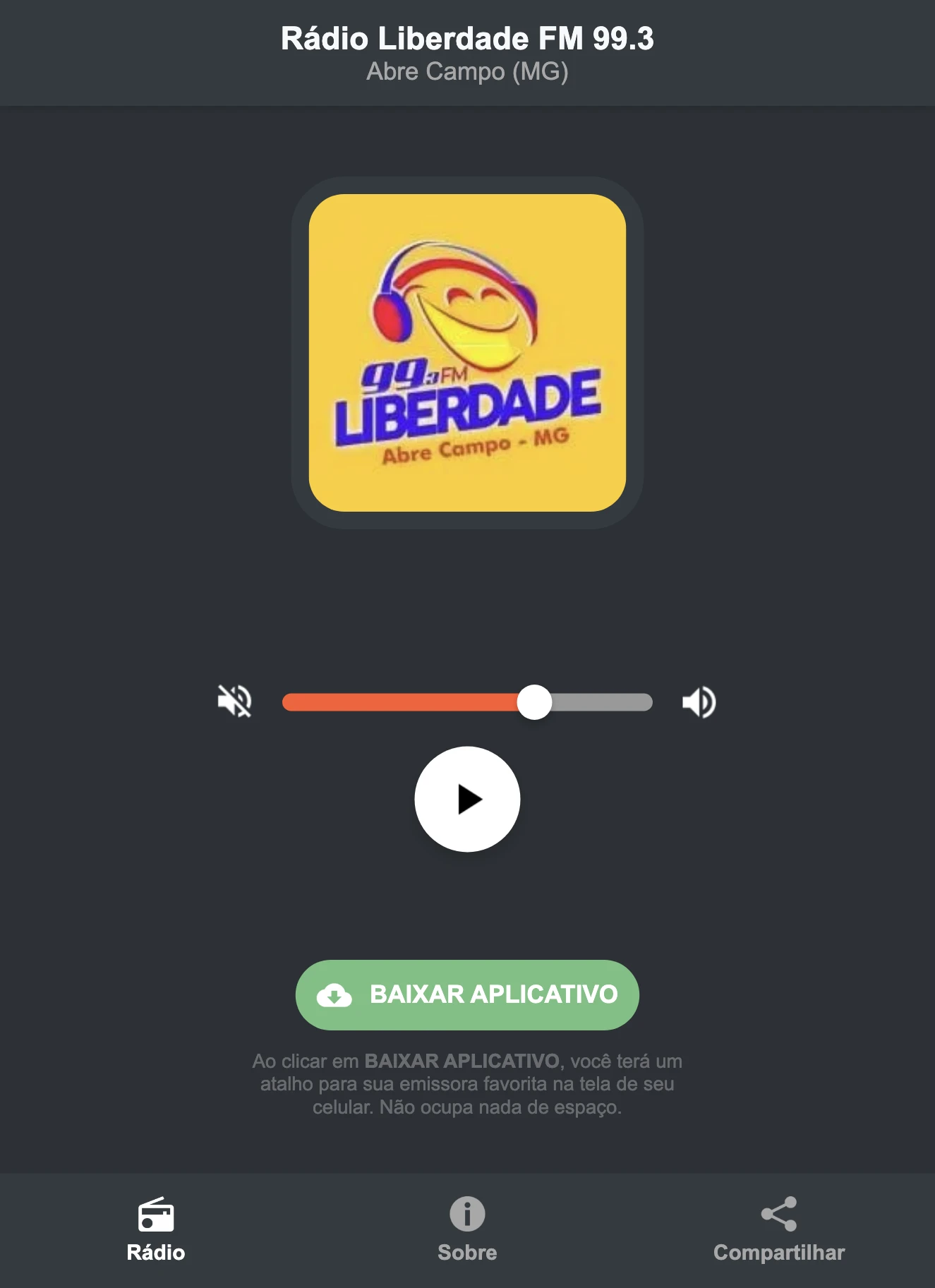Click the gray portion of the volume bar

click(x=603, y=701)
